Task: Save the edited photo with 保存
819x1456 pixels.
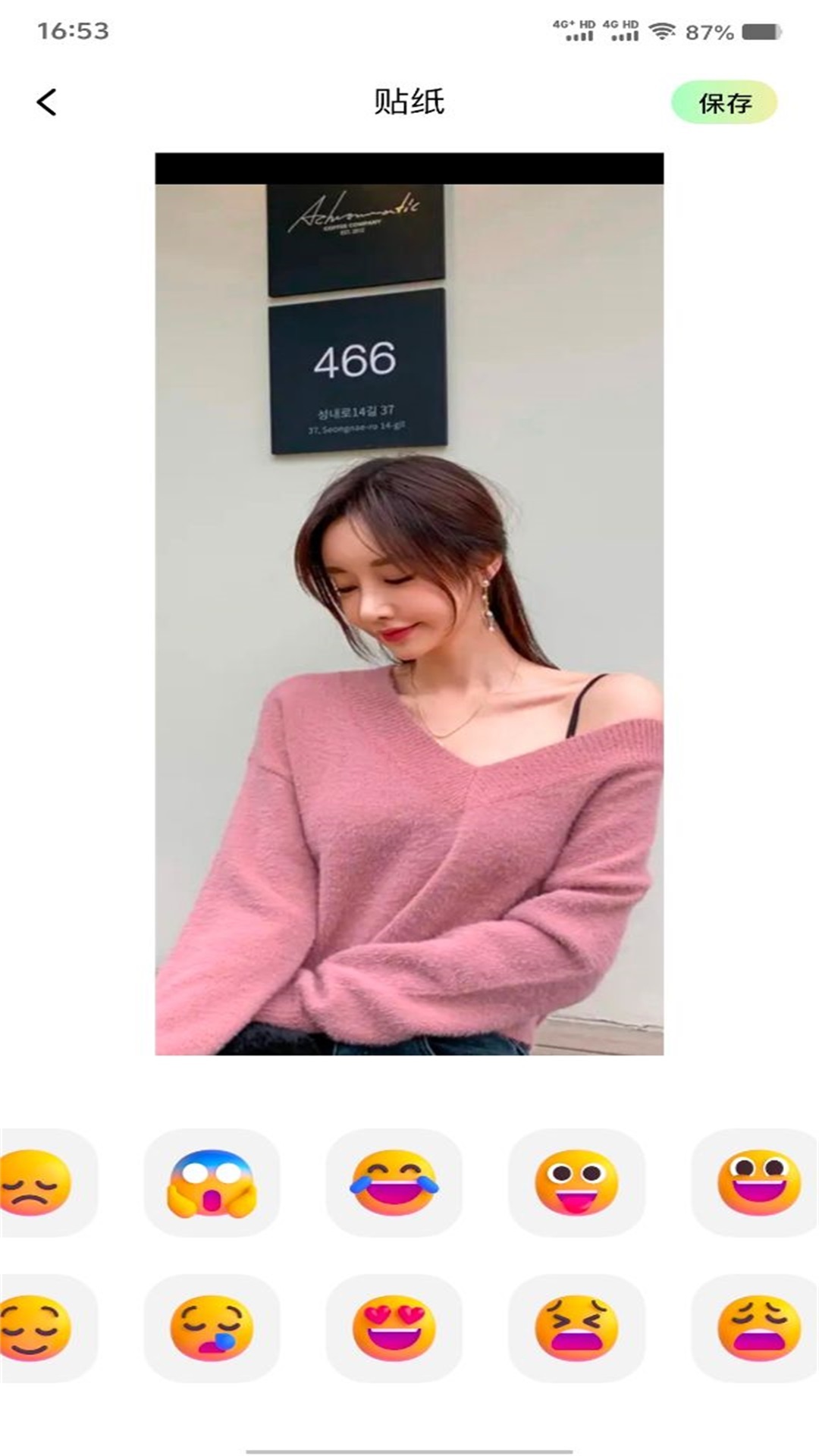Action: click(x=724, y=102)
